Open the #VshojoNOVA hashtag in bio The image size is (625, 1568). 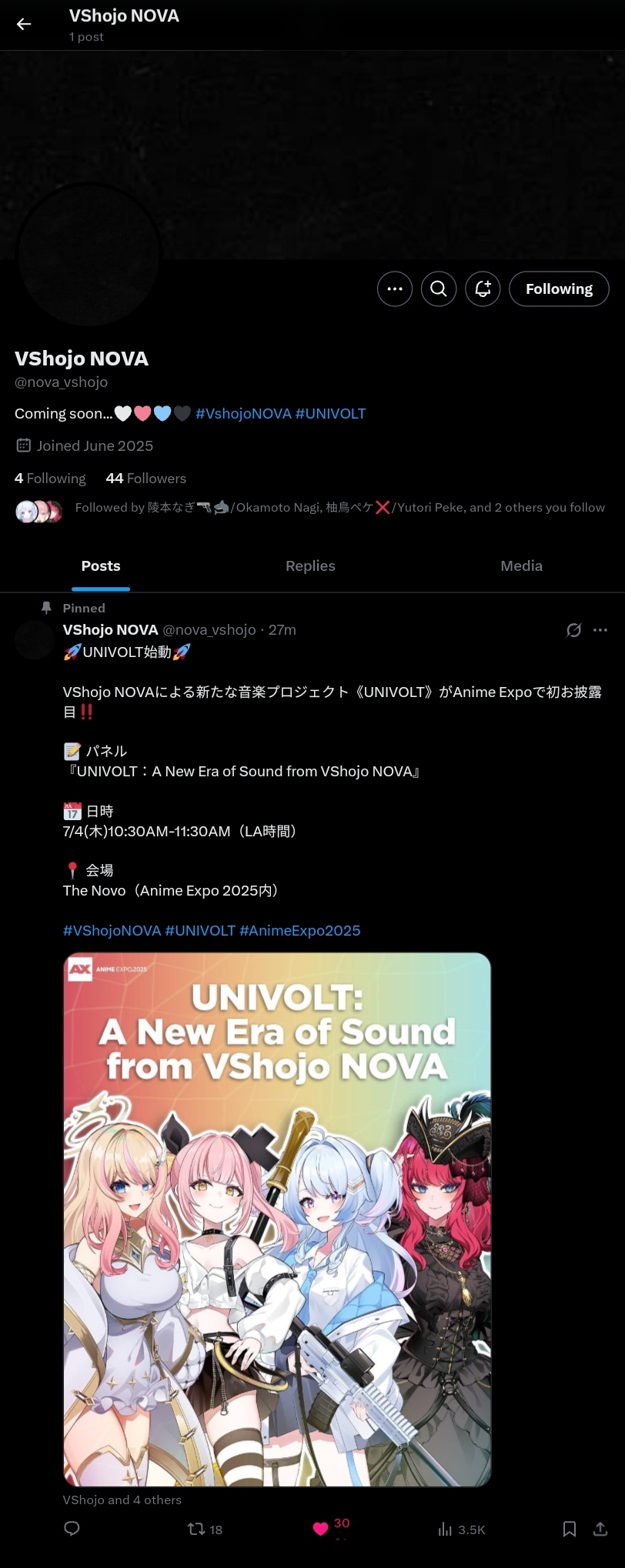coord(243,414)
